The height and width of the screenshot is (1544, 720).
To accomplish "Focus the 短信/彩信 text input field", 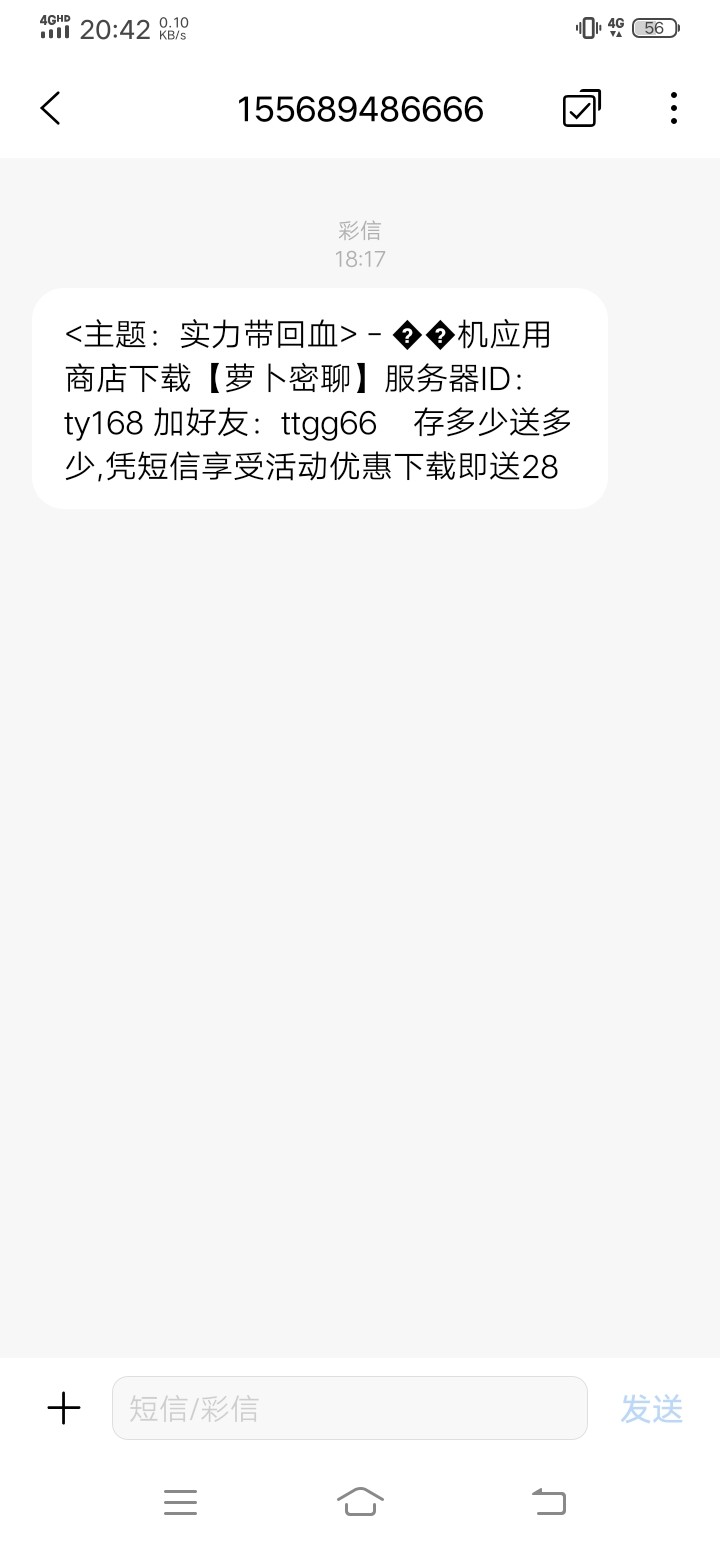I will pos(349,1408).
